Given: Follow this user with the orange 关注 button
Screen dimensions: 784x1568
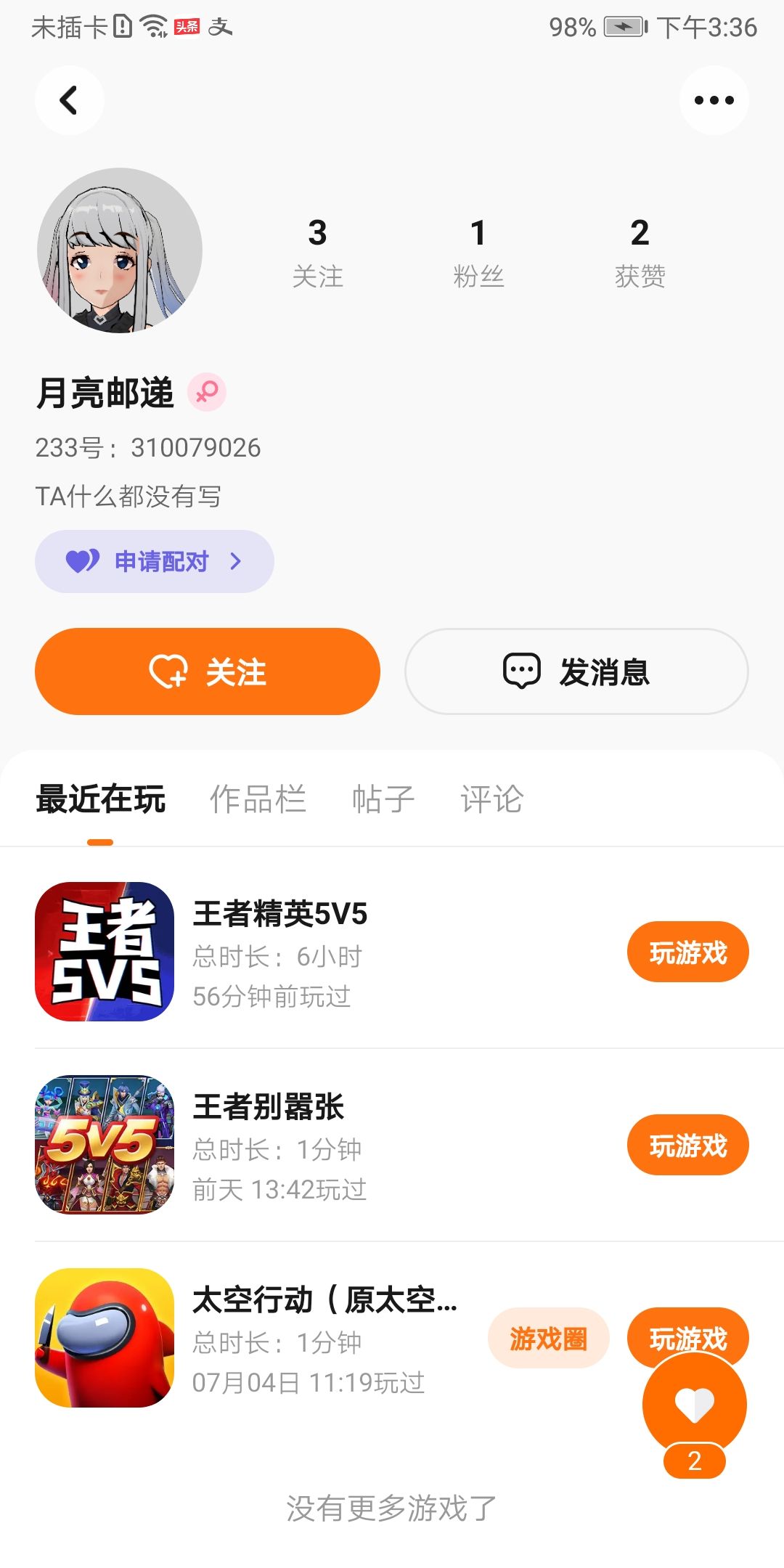Looking at the screenshot, I should coord(207,671).
